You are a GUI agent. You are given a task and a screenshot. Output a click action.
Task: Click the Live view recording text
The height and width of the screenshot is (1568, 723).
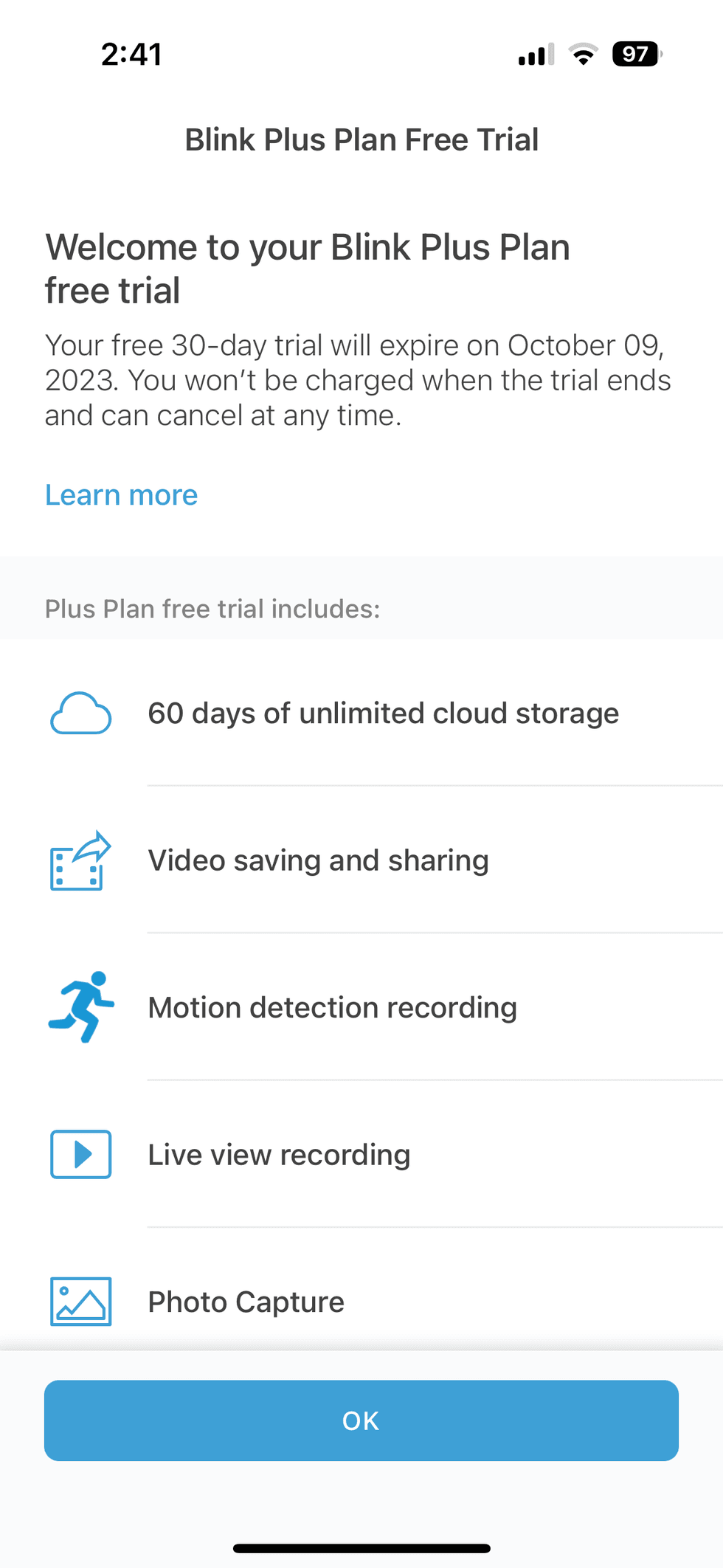278,1154
